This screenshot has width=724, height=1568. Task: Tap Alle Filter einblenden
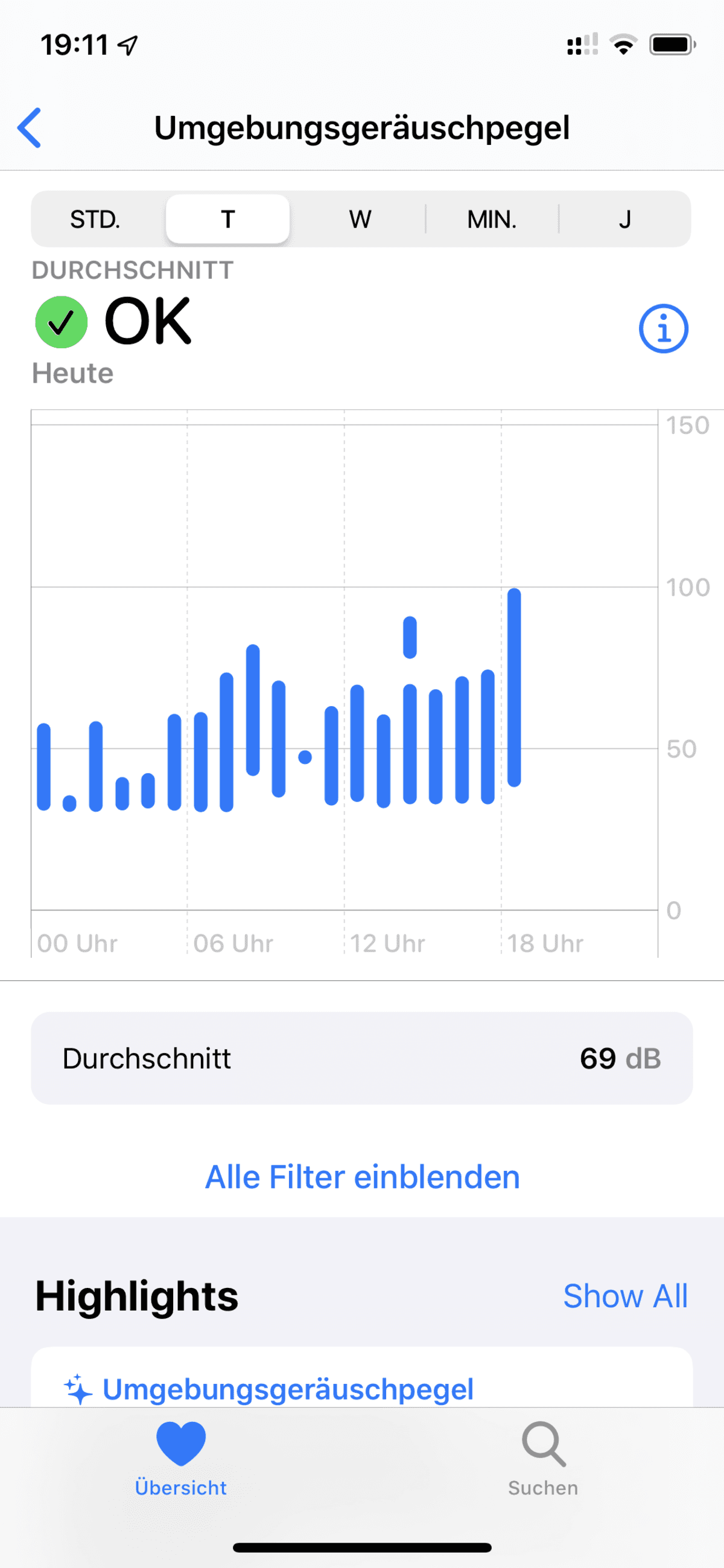(362, 1177)
